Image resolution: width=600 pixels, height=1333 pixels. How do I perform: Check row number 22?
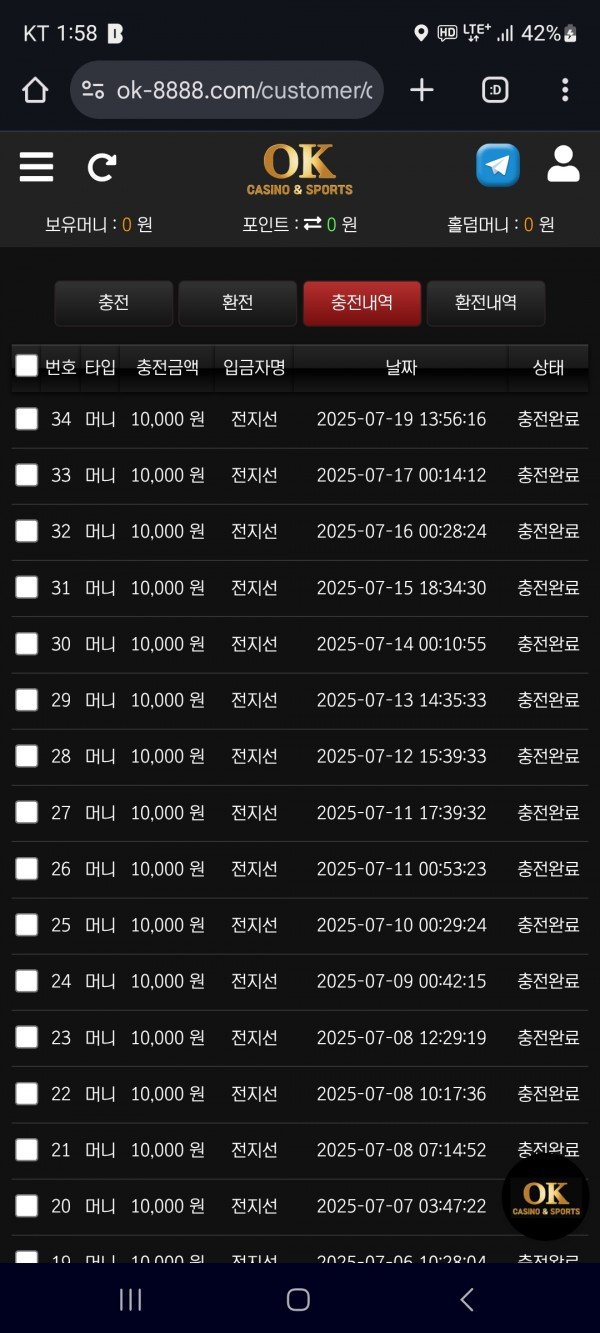point(27,1094)
